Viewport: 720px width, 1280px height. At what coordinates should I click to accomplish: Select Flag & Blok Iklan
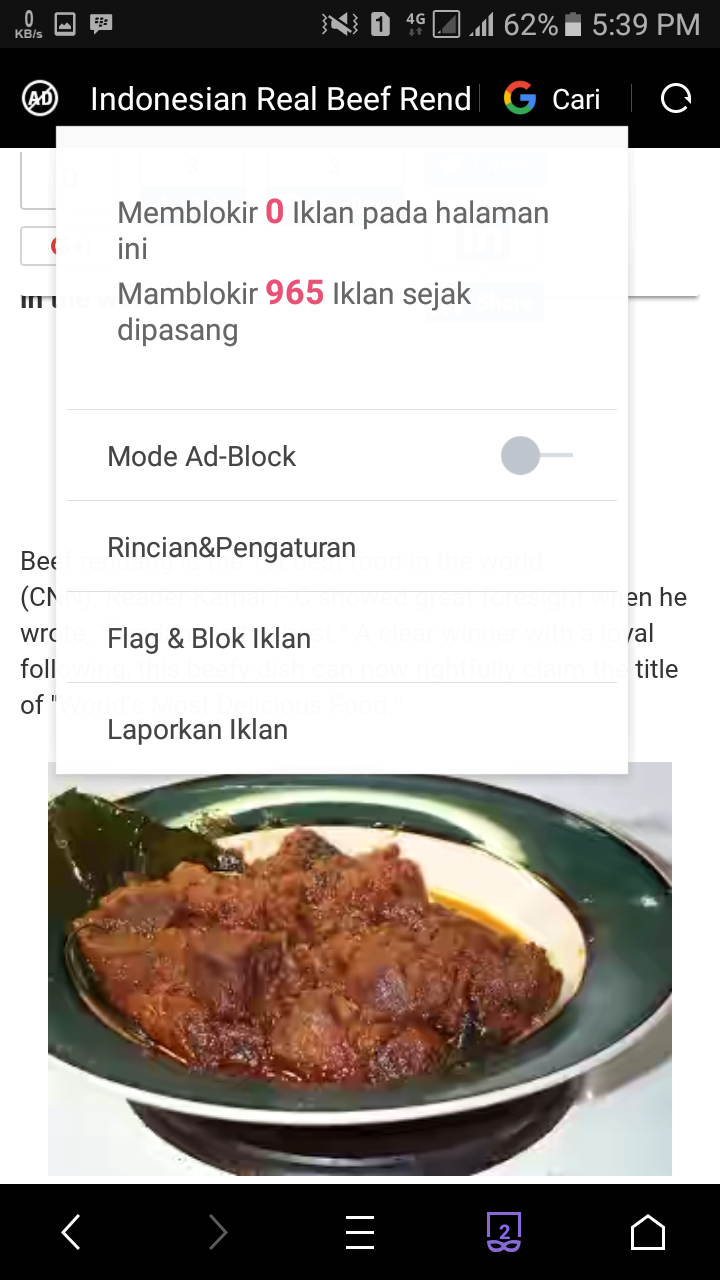click(x=209, y=638)
